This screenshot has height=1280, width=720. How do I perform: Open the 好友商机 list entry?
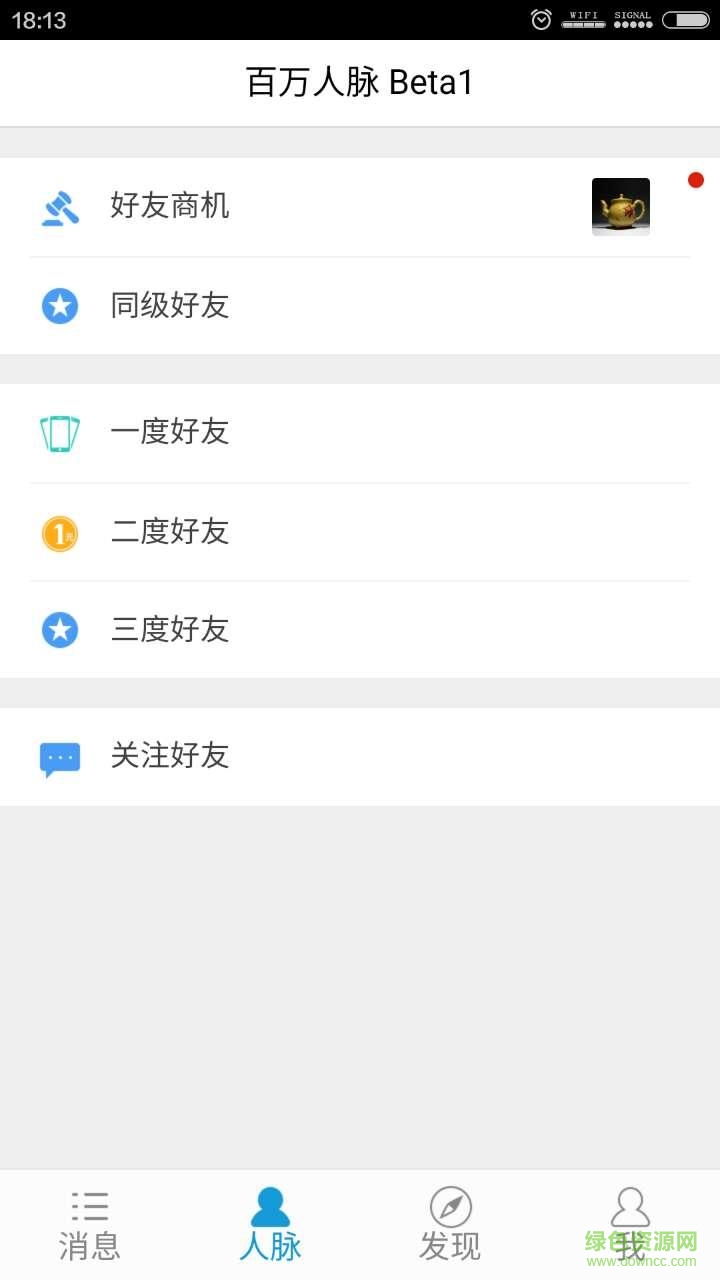tap(300, 206)
